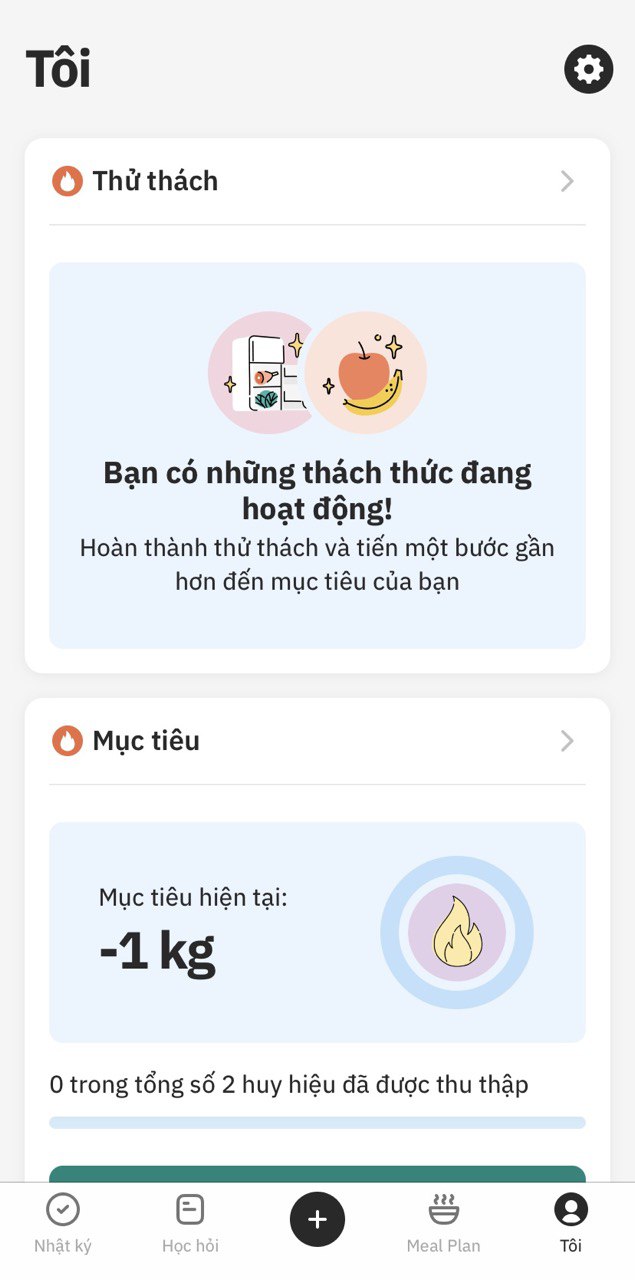The width and height of the screenshot is (635, 1280).
Task: Switch to the Meal Plan tab
Action: 443,1222
